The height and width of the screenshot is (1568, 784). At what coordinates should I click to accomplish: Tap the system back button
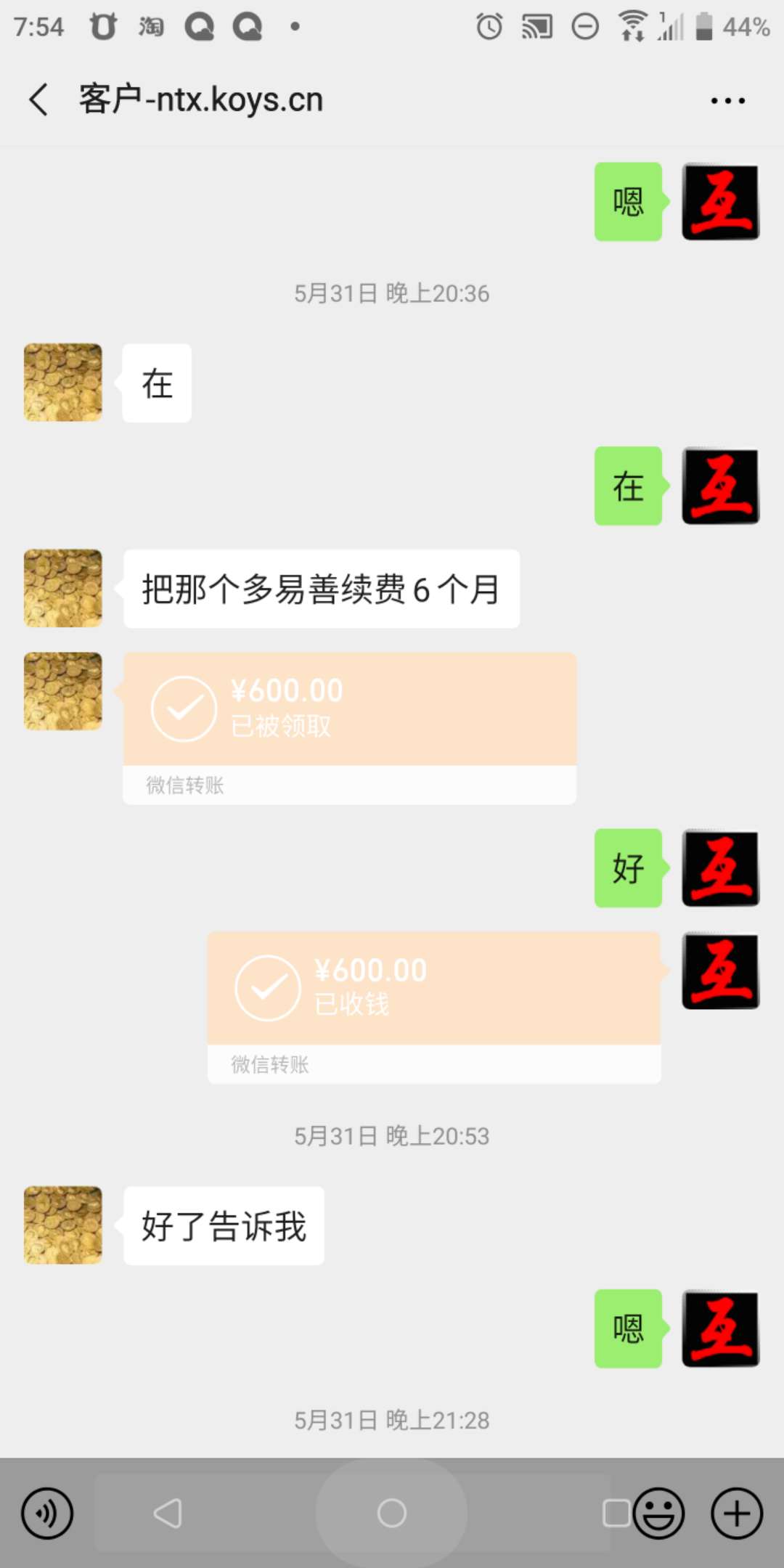pos(168,1514)
